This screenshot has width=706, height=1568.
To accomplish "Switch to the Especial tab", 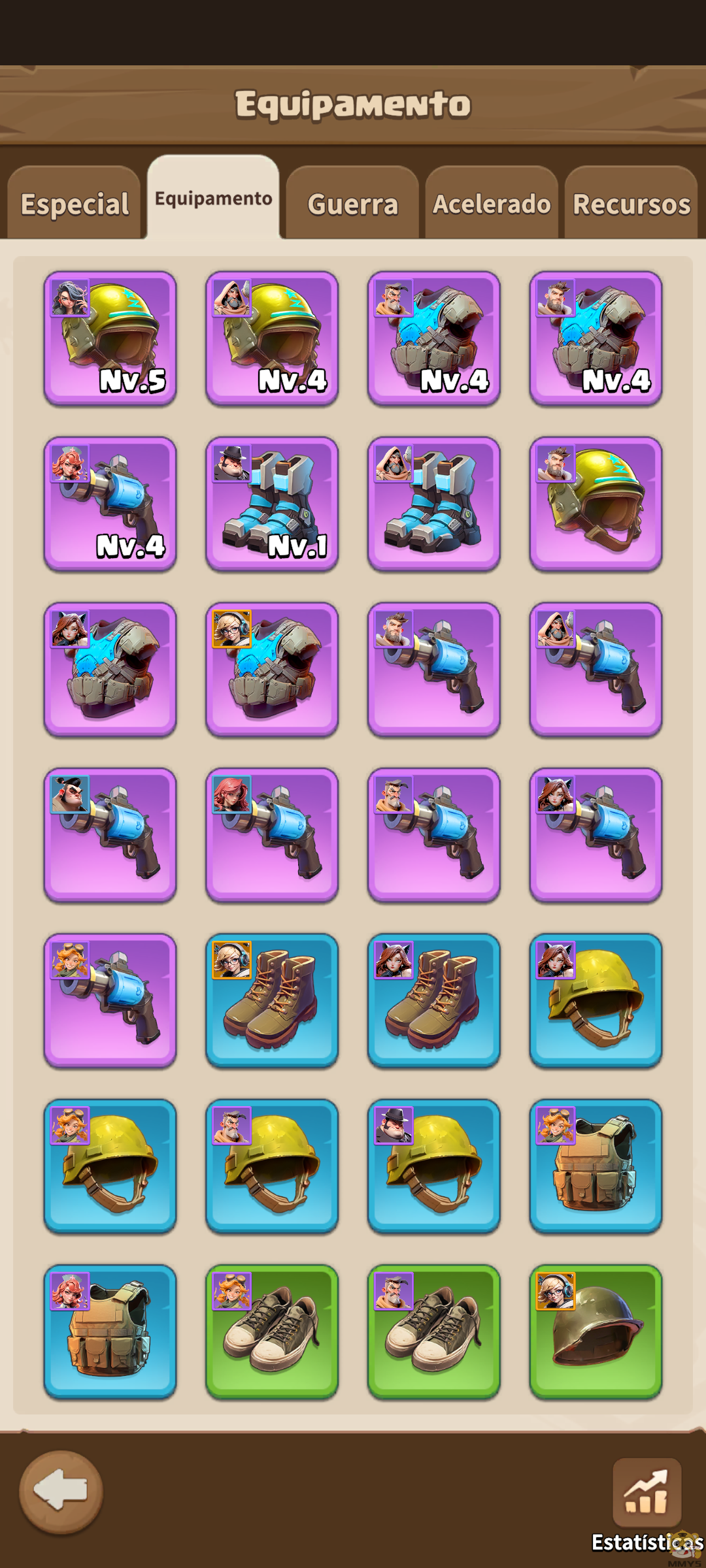I will [x=75, y=204].
